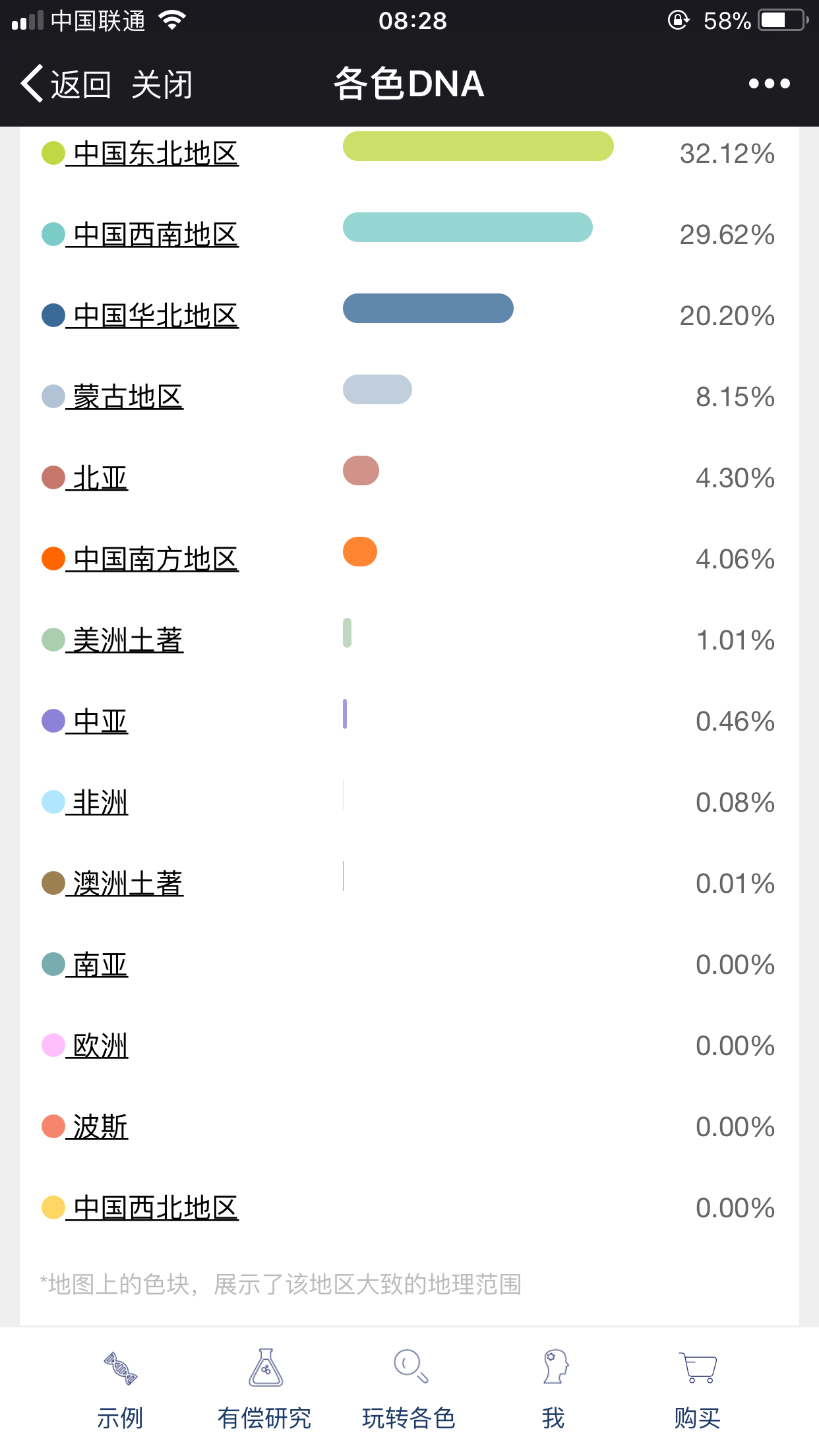
Task: Open the 中亚 region link
Action: pos(100,721)
